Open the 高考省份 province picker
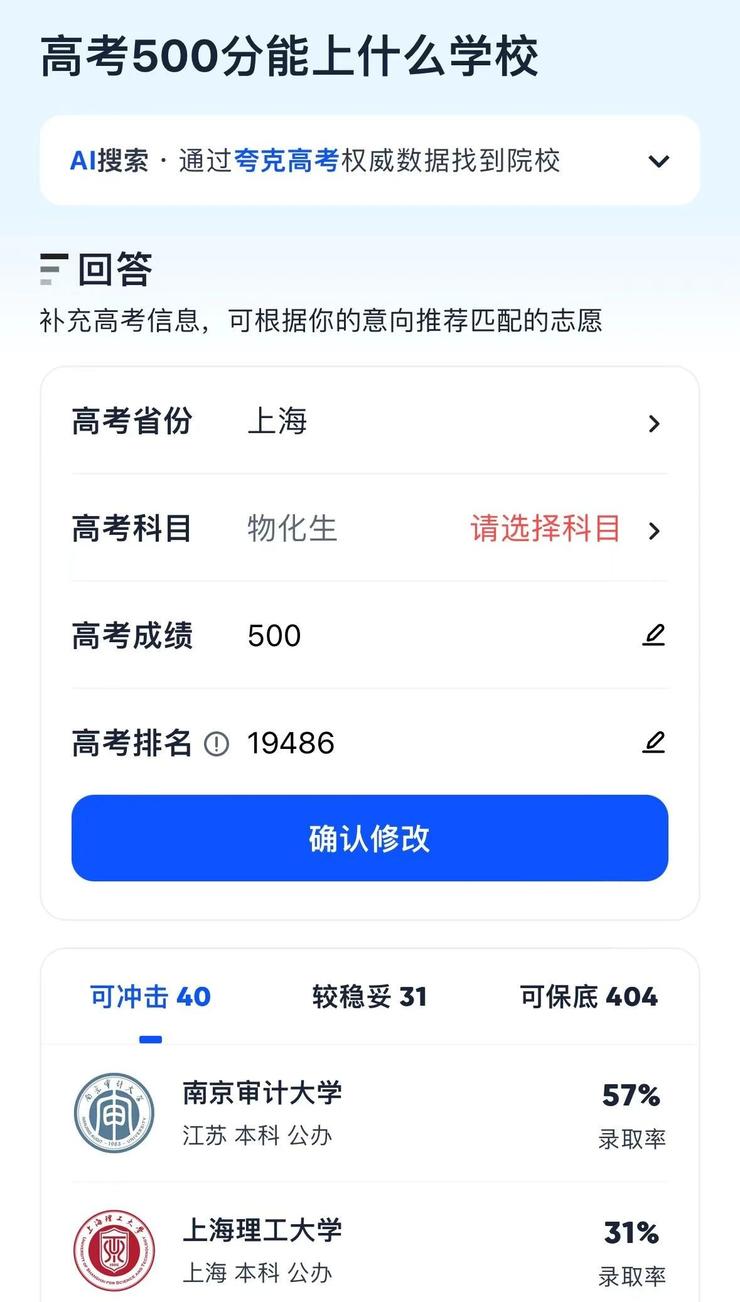Viewport: 740px width, 1302px height. [x=654, y=423]
